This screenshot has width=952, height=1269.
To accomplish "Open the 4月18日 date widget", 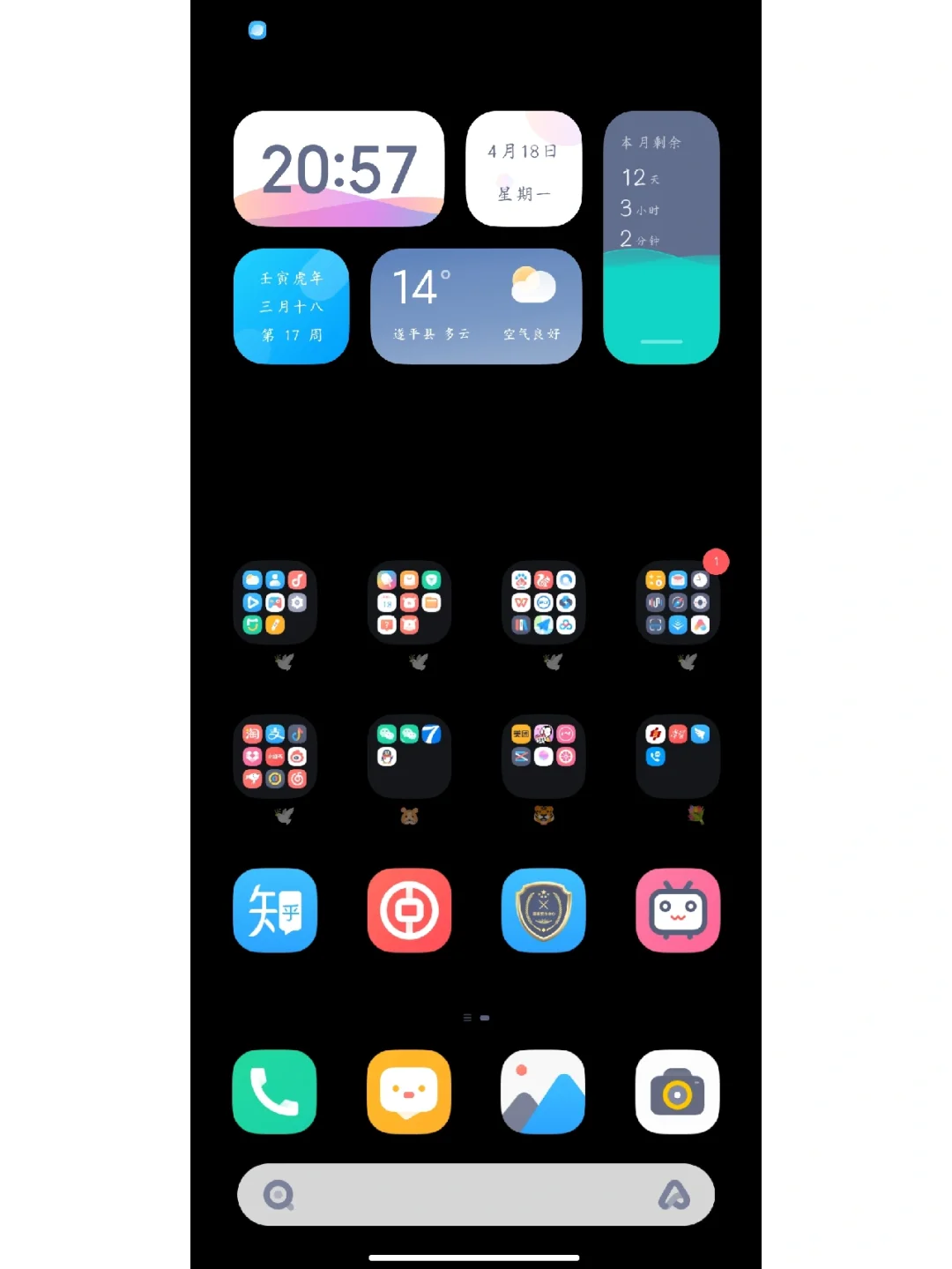I will [x=524, y=168].
